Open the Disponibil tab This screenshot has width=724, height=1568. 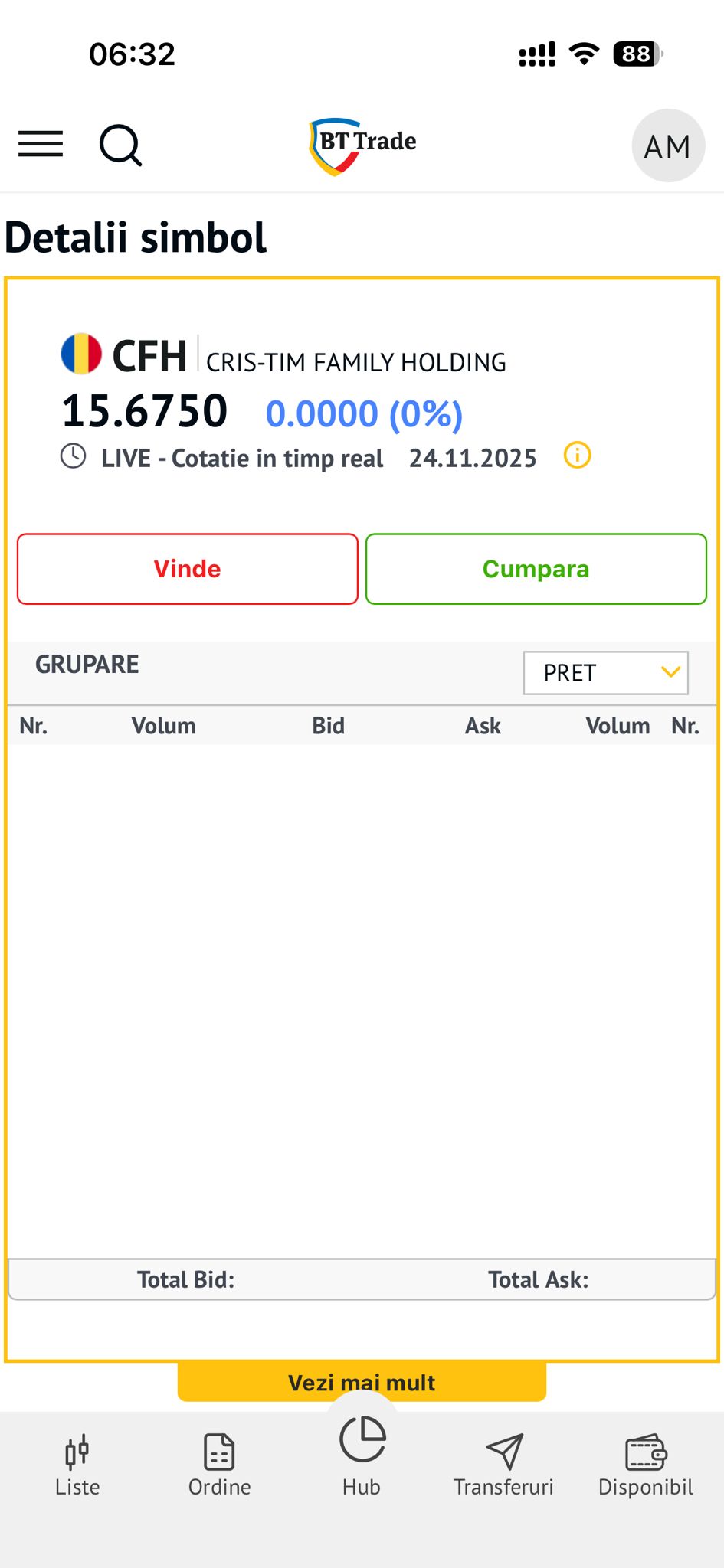(646, 1465)
